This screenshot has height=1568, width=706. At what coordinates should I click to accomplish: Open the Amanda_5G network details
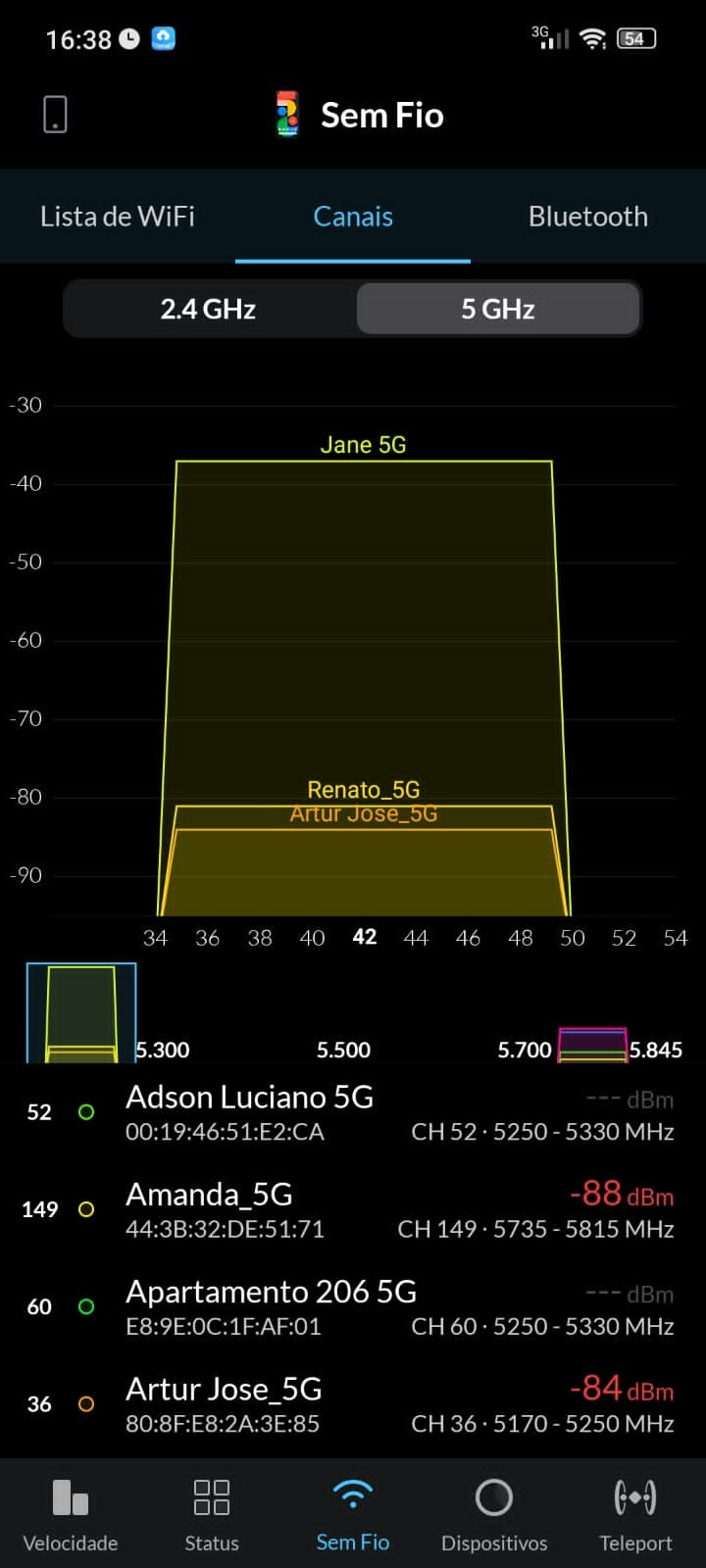353,1209
